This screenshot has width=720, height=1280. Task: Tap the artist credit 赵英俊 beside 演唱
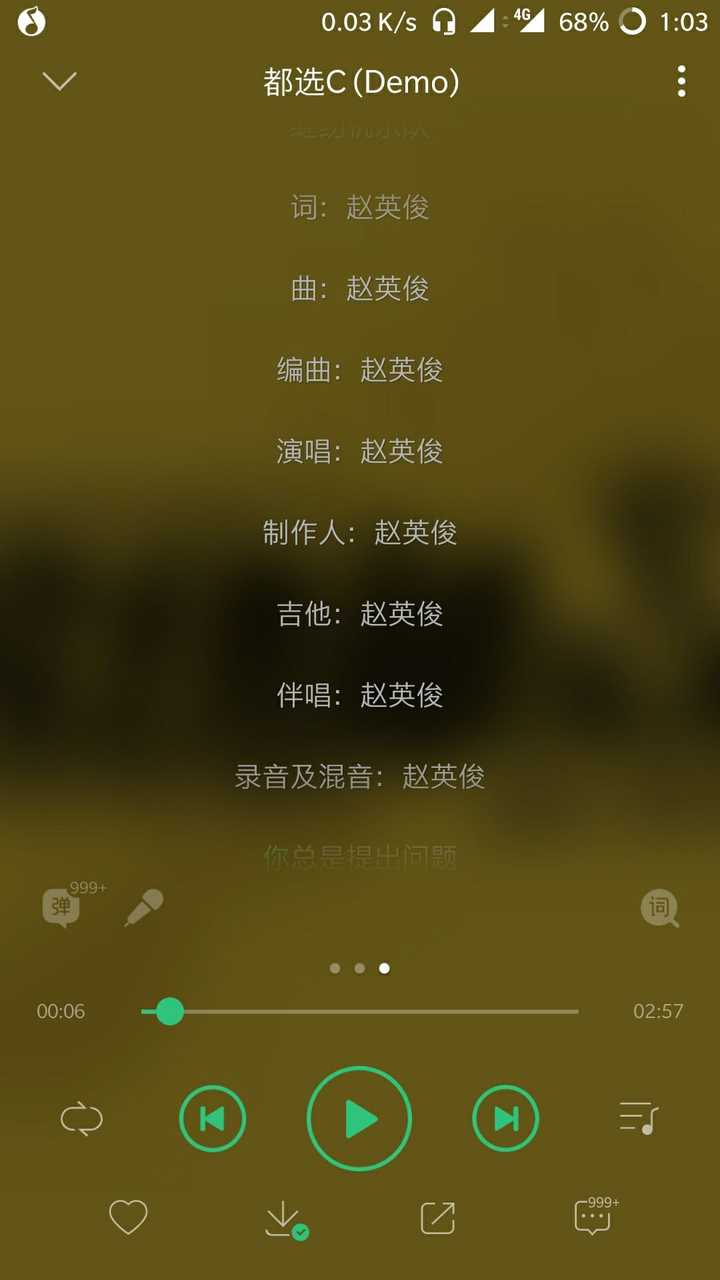click(400, 451)
